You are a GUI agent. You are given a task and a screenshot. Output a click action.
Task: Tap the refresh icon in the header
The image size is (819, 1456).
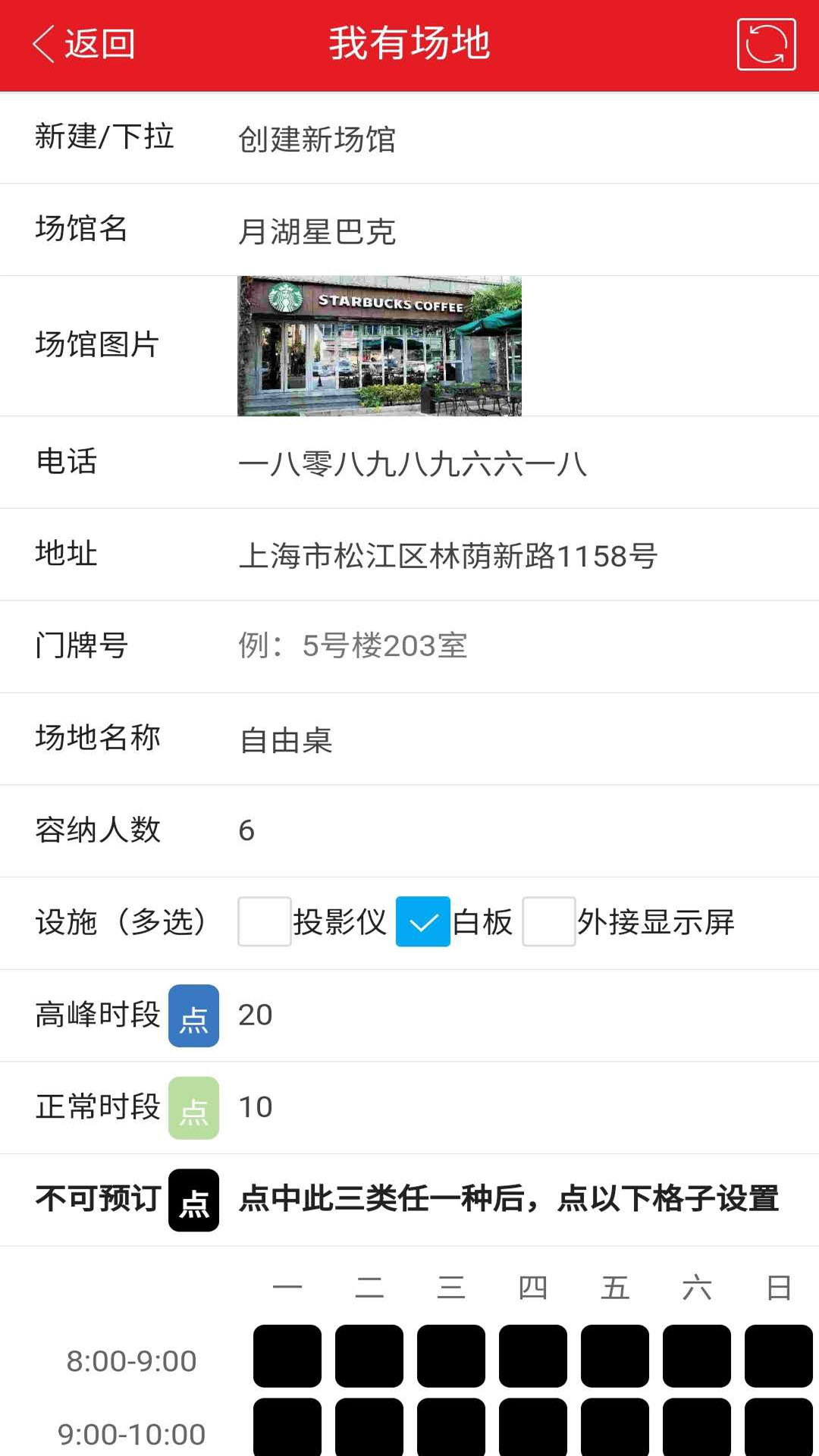click(x=766, y=45)
